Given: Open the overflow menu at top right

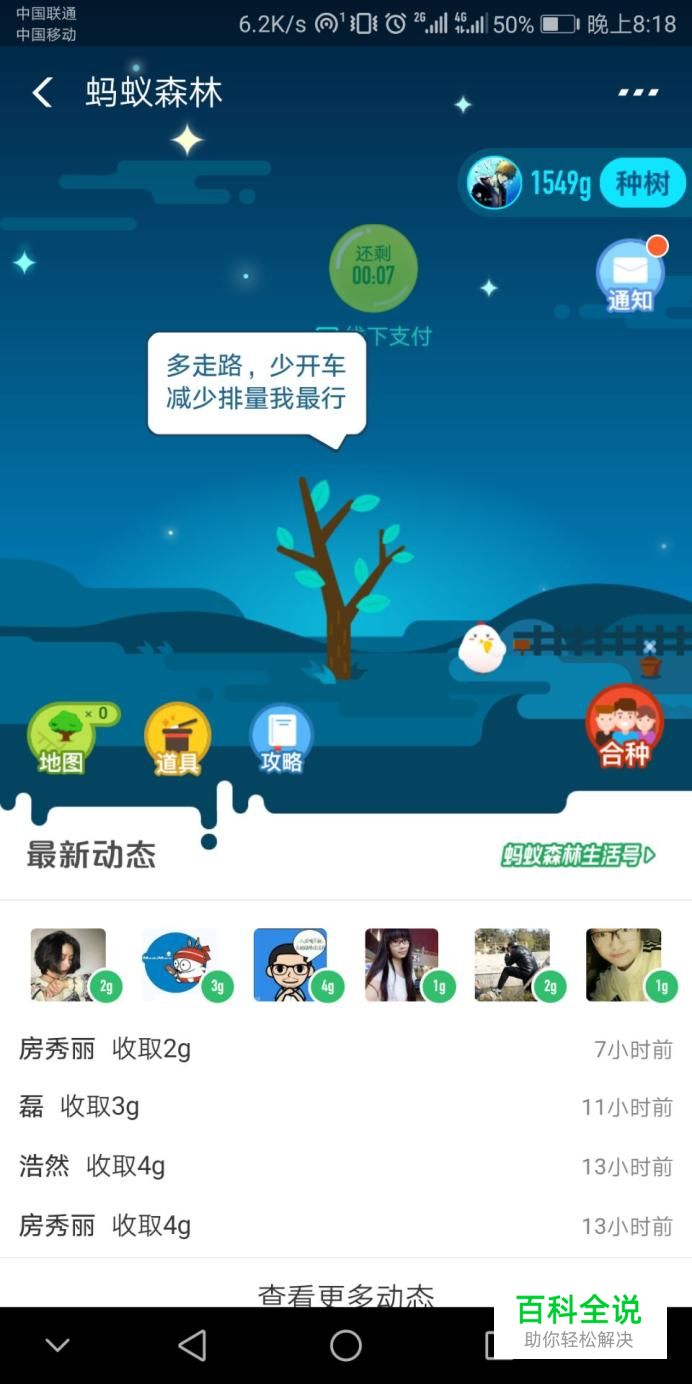Looking at the screenshot, I should click(x=638, y=93).
